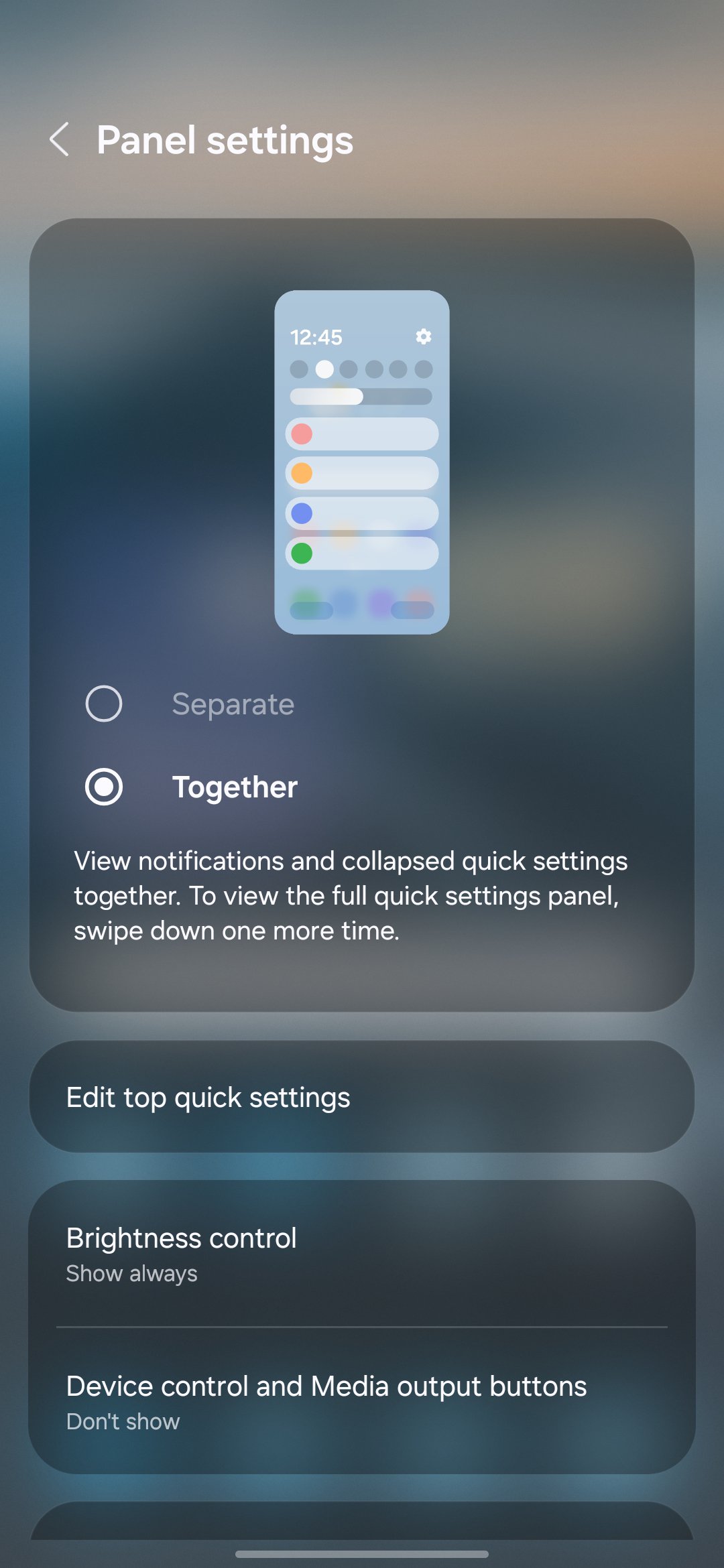Go back from Panel settings
Viewport: 724px width, 1568px height.
60,140
